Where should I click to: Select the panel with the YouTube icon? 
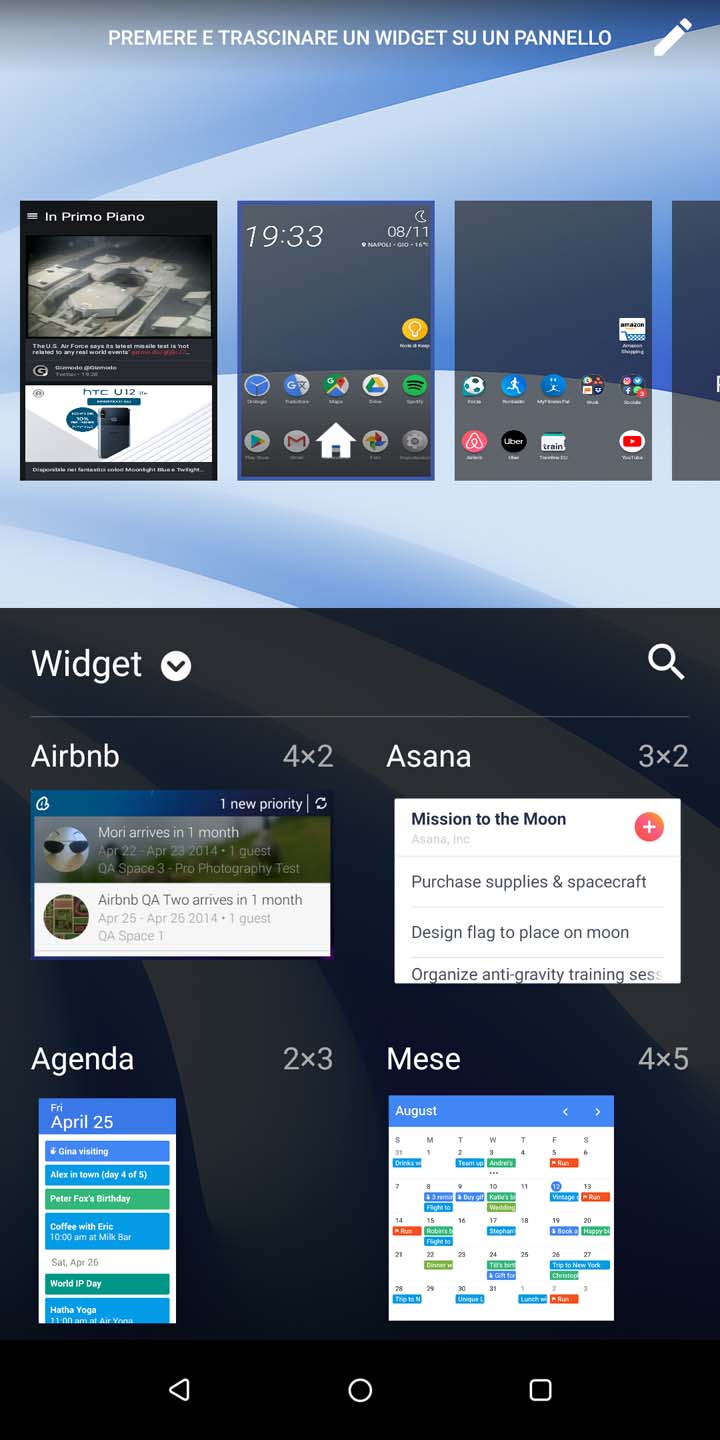point(553,340)
